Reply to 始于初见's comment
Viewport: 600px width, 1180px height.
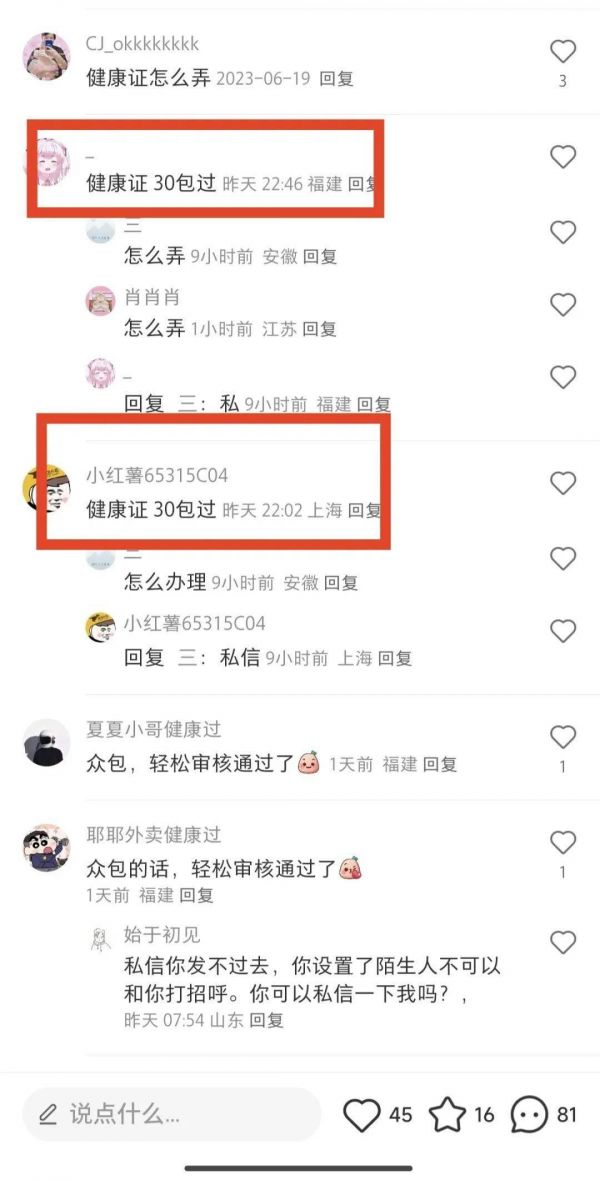coord(266,1021)
